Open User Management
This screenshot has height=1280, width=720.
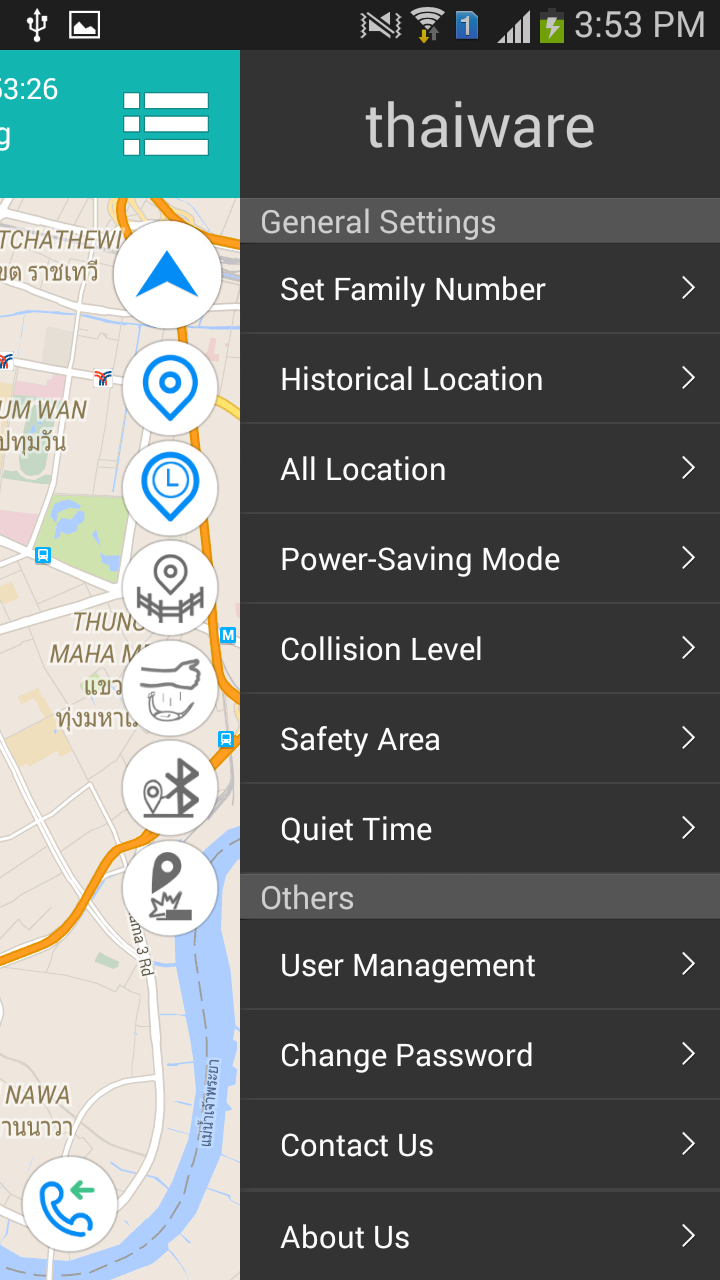[x=480, y=965]
